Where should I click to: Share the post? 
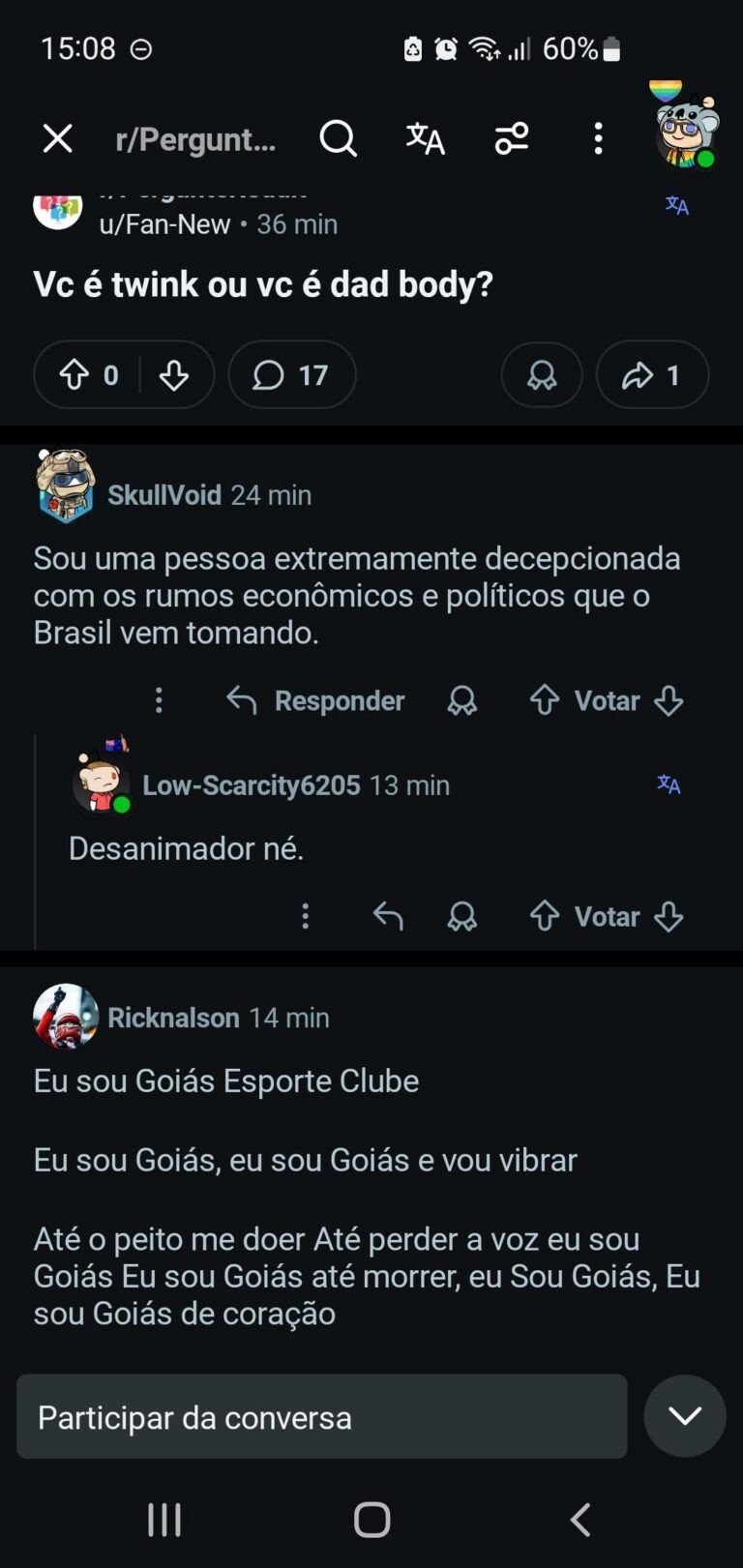pos(652,375)
